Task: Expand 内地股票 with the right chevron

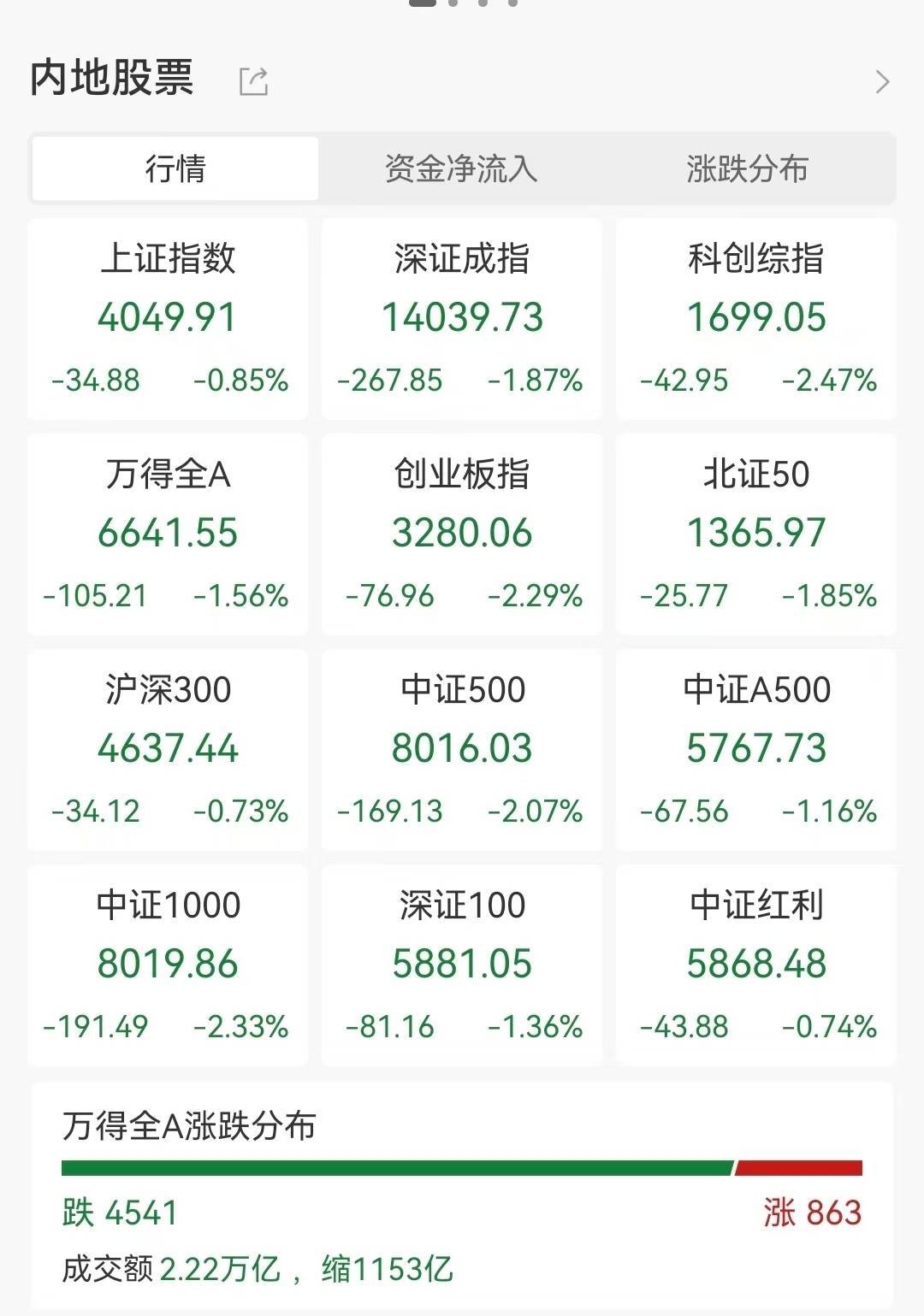Action: 883,82
